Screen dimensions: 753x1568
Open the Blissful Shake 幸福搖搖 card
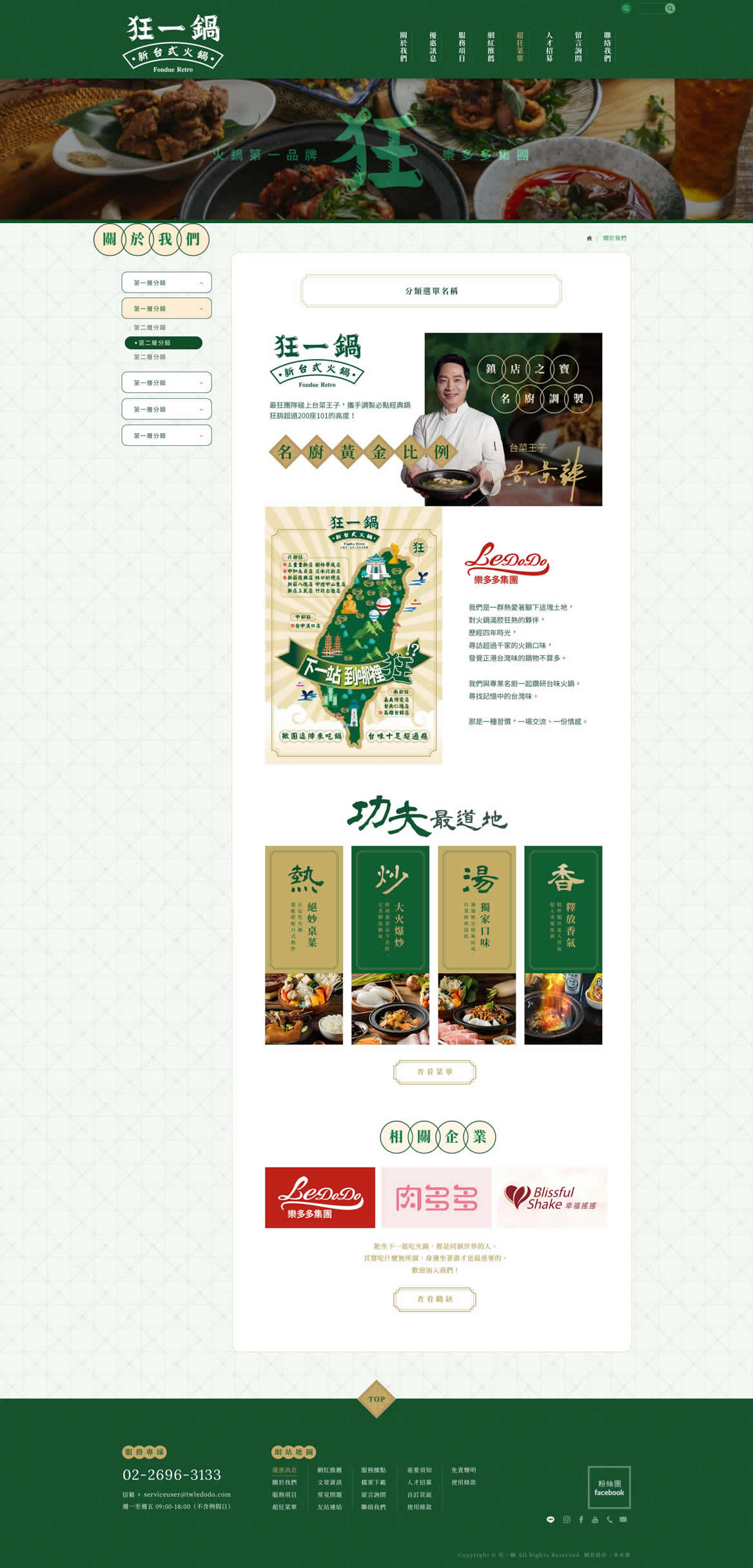click(553, 1197)
